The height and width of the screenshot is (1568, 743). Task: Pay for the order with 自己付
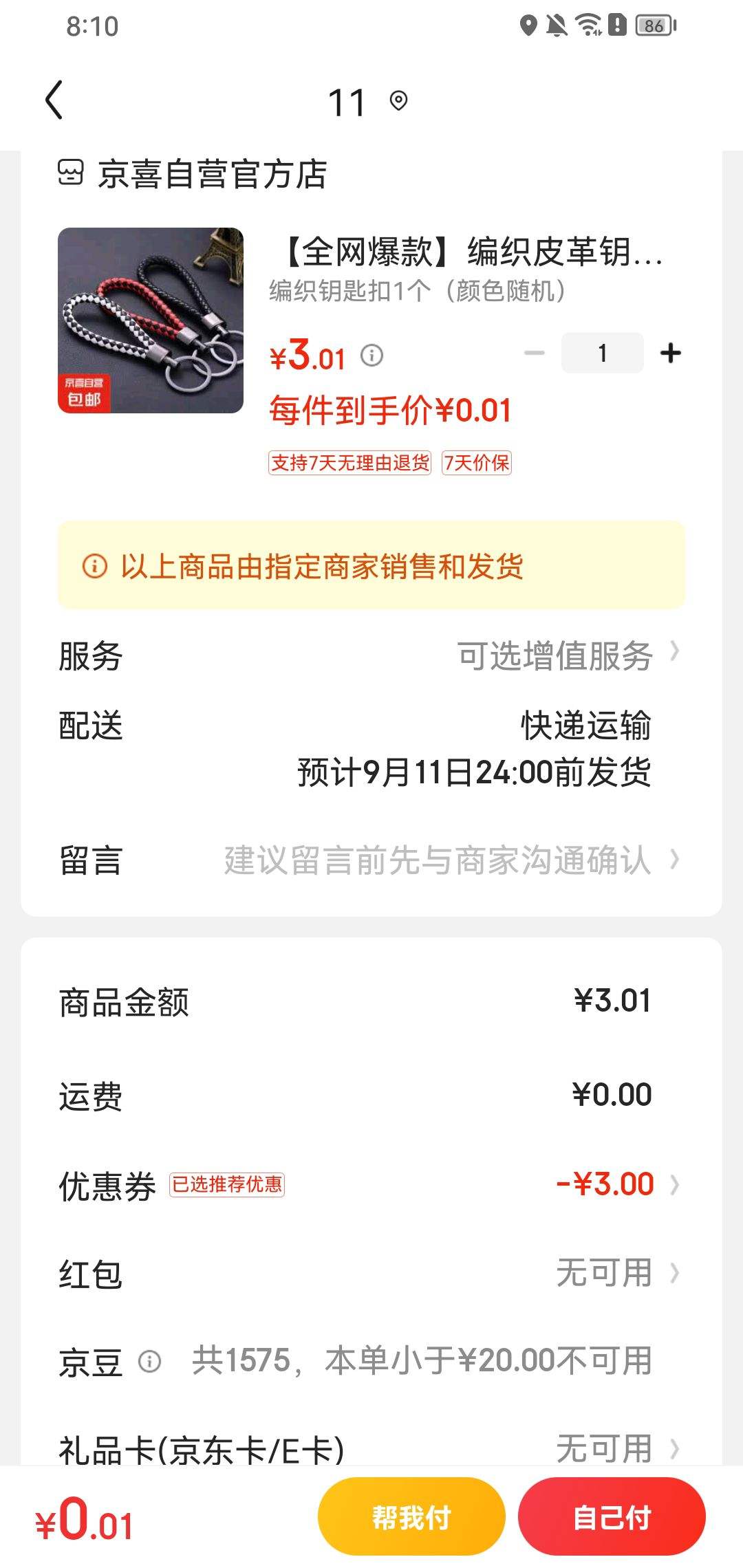(612, 1517)
